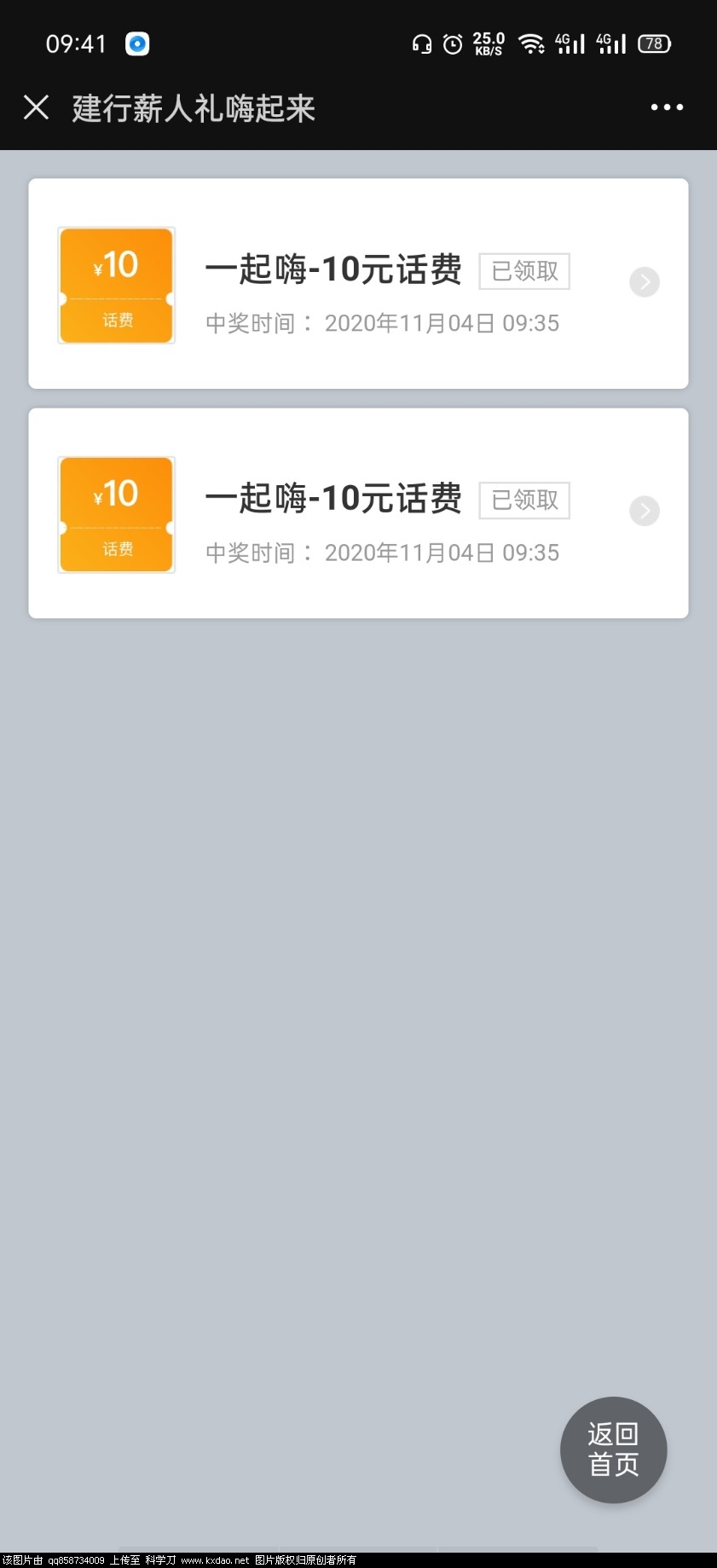Tap the 09:41 clock display
The width and height of the screenshot is (717, 1568).
pos(78,43)
